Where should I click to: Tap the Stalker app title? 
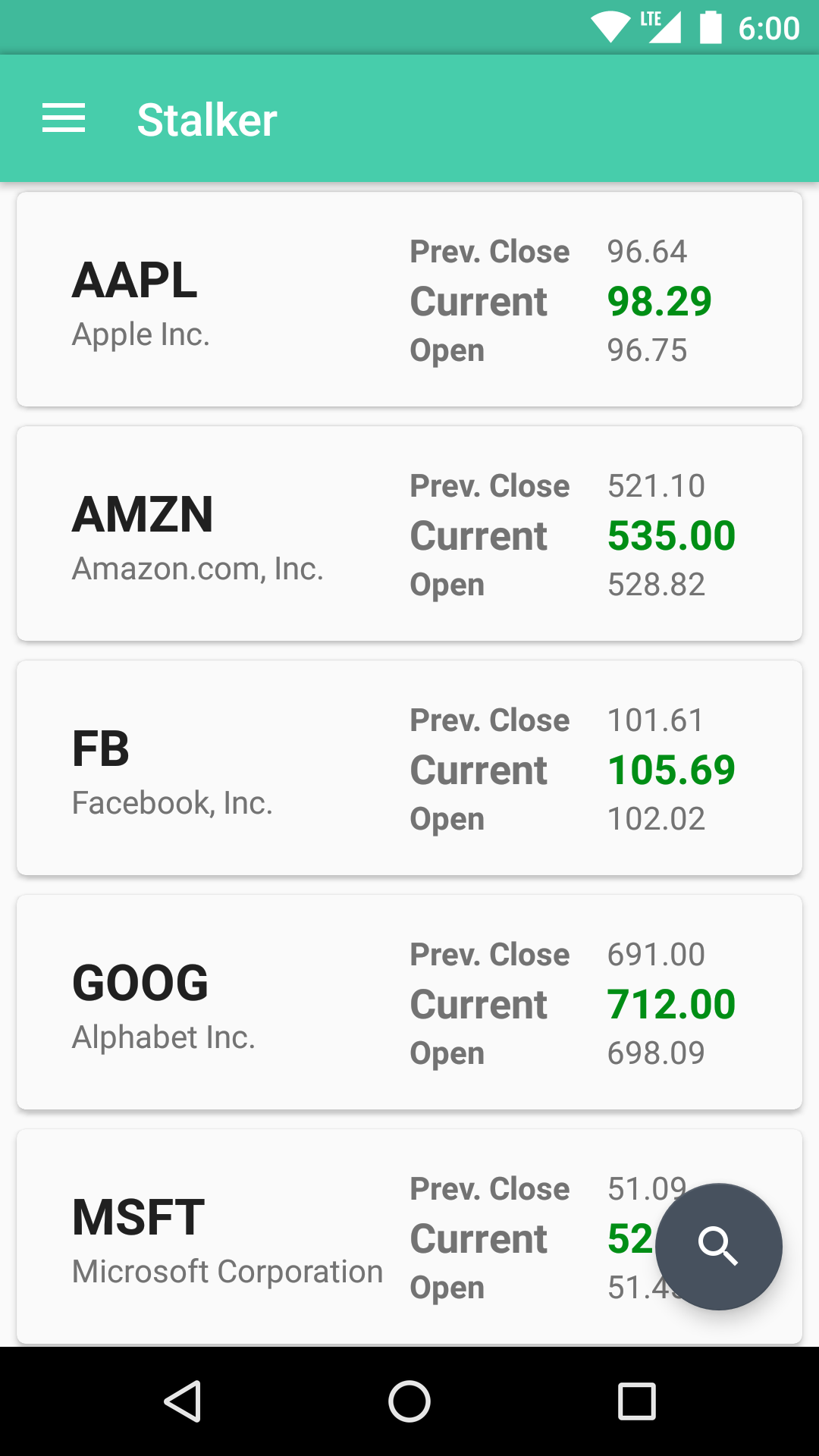click(x=206, y=118)
